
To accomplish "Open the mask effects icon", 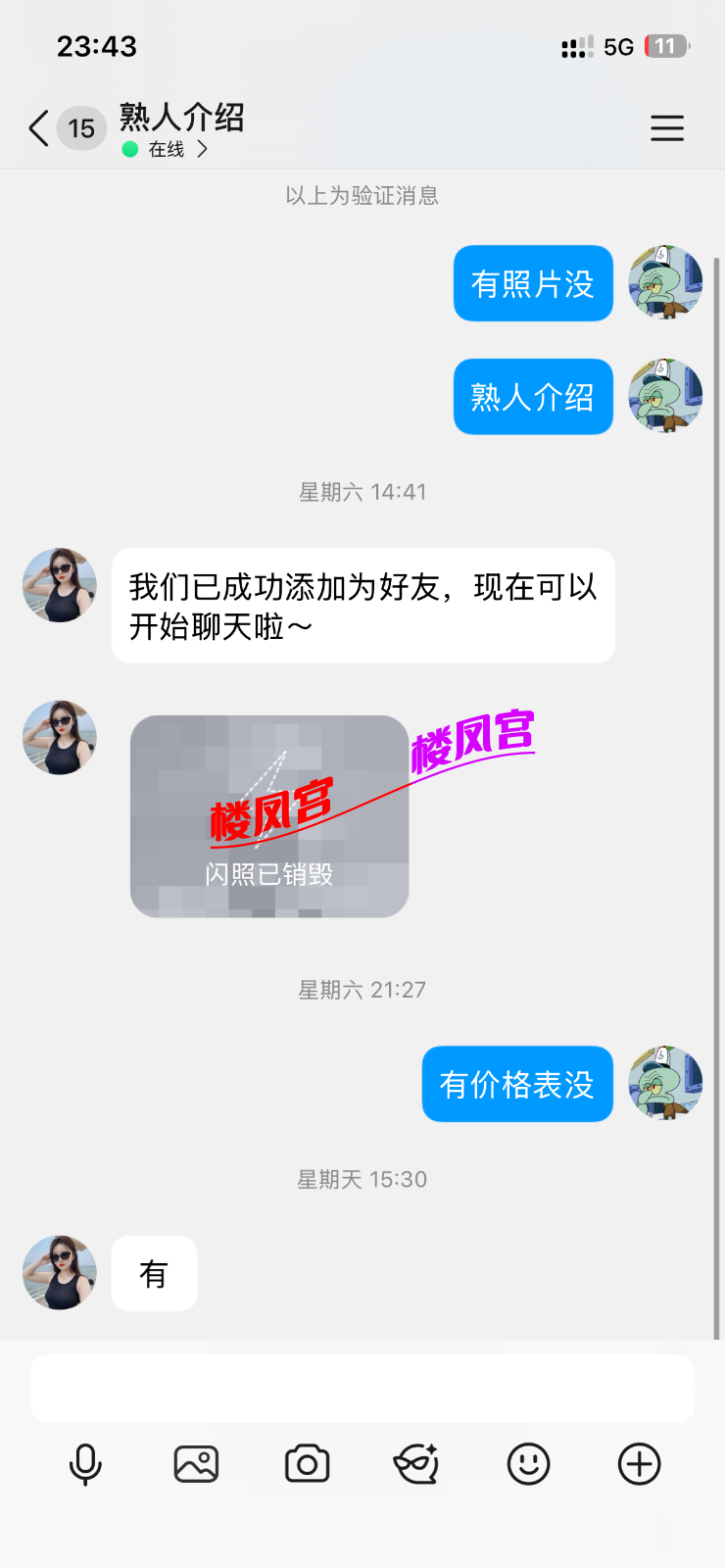I will coord(417,1465).
